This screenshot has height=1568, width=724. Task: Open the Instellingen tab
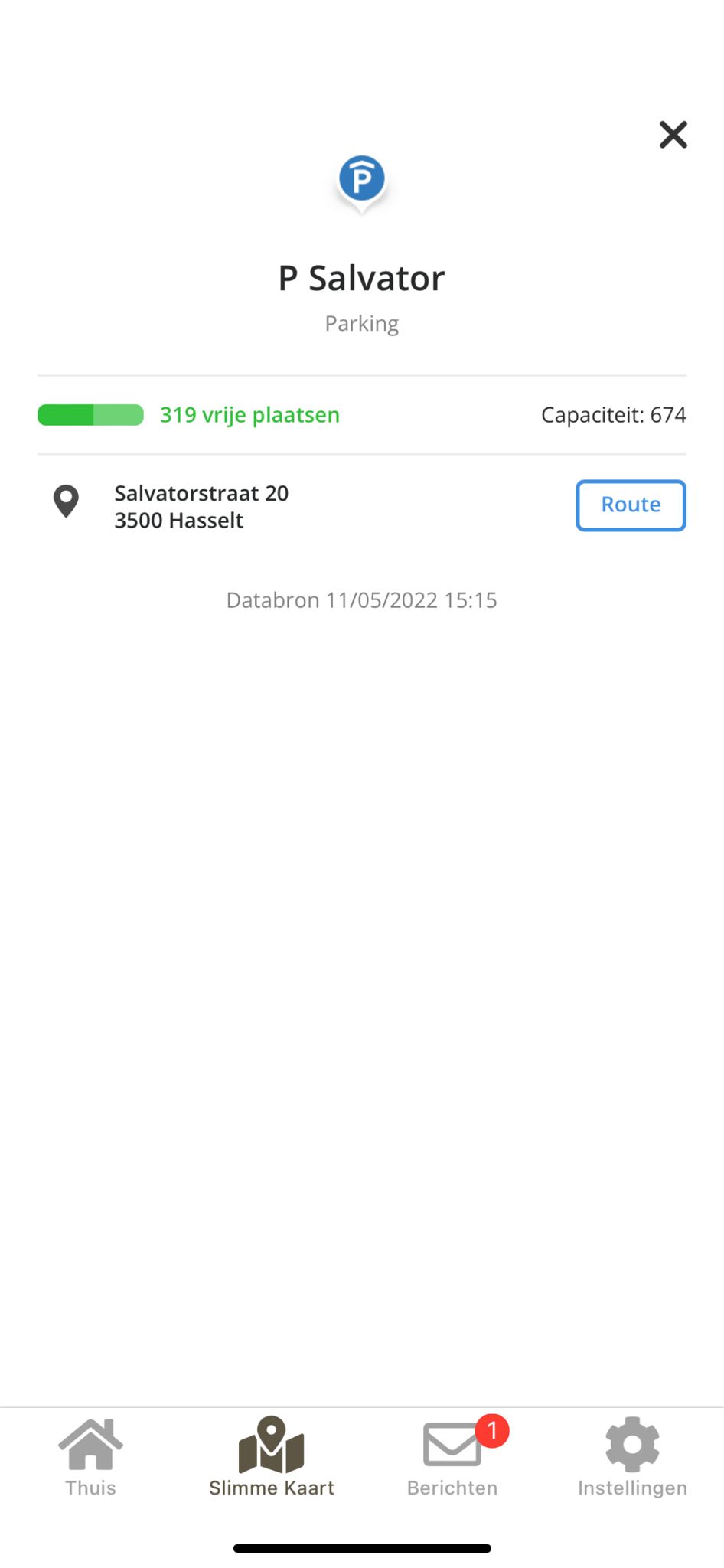click(632, 1457)
